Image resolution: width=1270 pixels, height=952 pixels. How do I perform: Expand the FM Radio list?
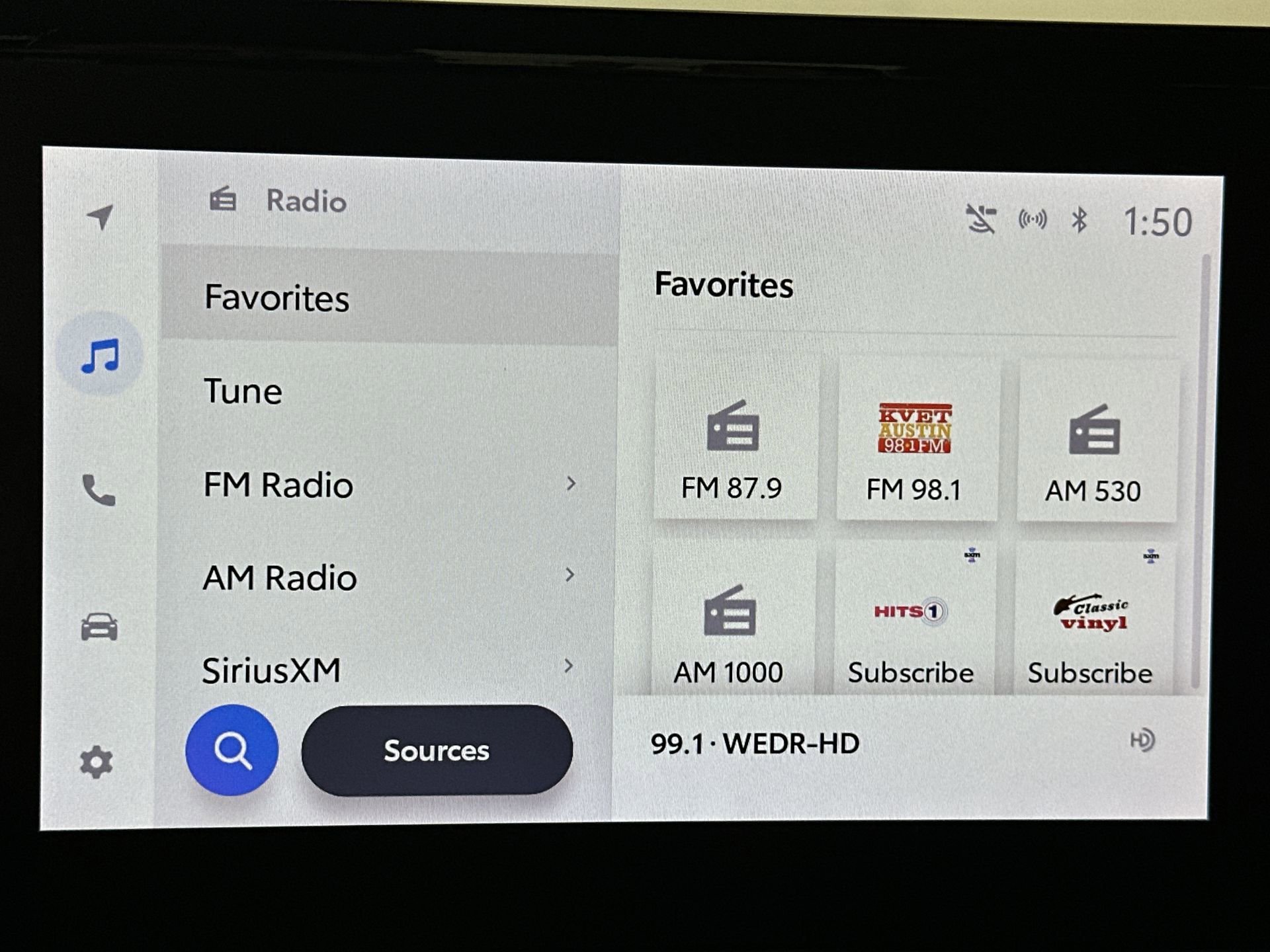pos(389,484)
